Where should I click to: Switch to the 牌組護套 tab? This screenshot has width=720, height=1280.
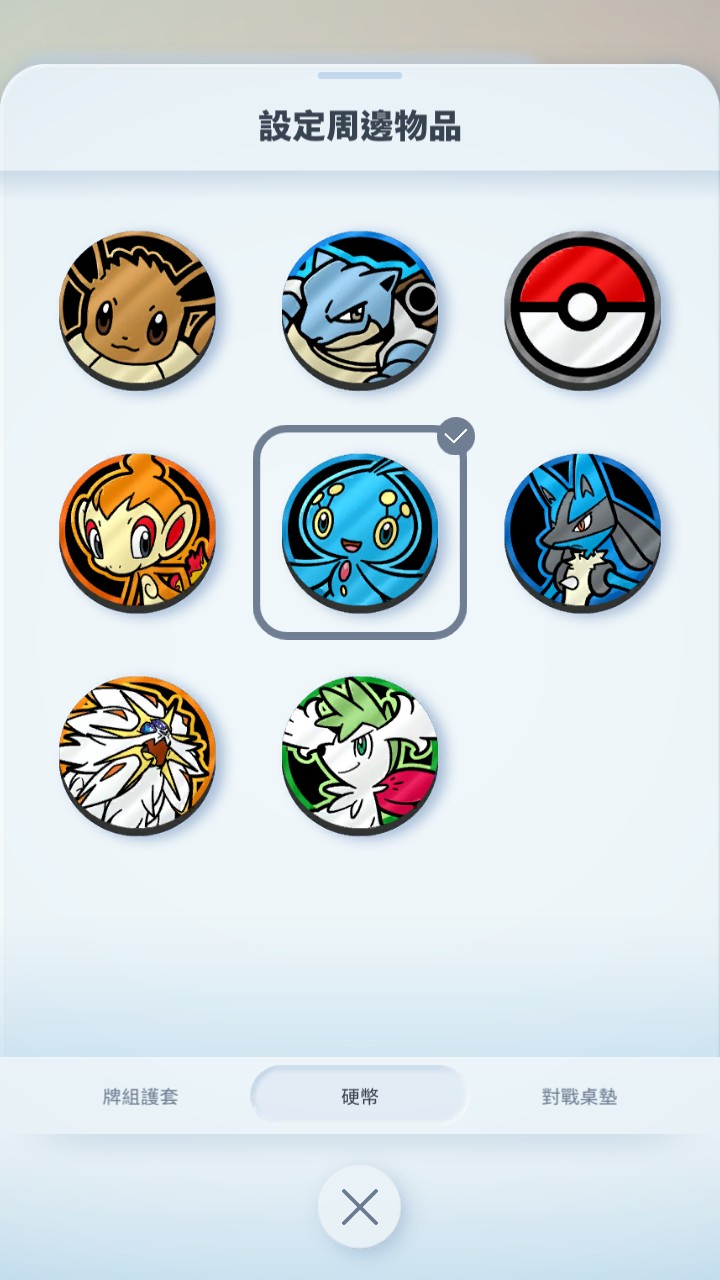click(140, 1096)
